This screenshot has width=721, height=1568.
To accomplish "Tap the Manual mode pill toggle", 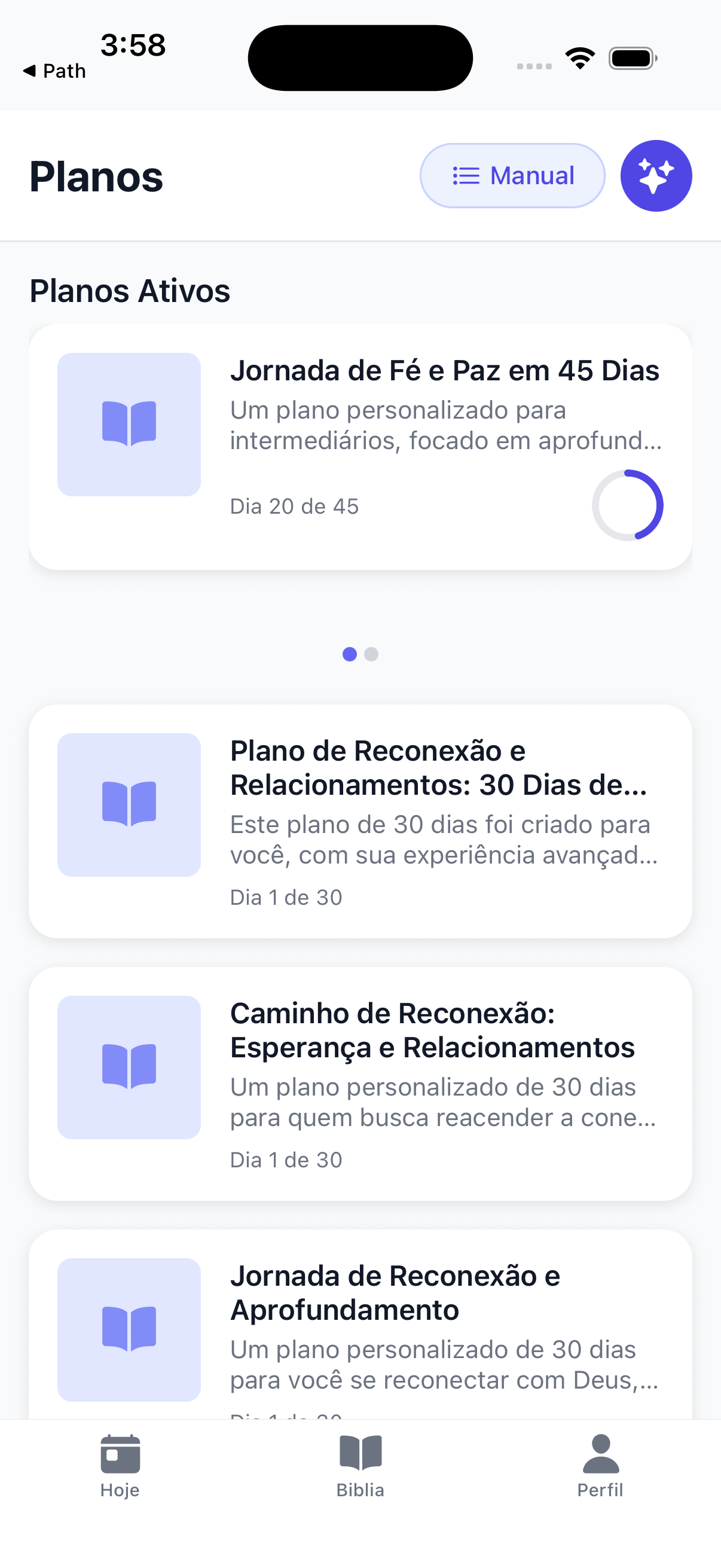I will tap(512, 175).
